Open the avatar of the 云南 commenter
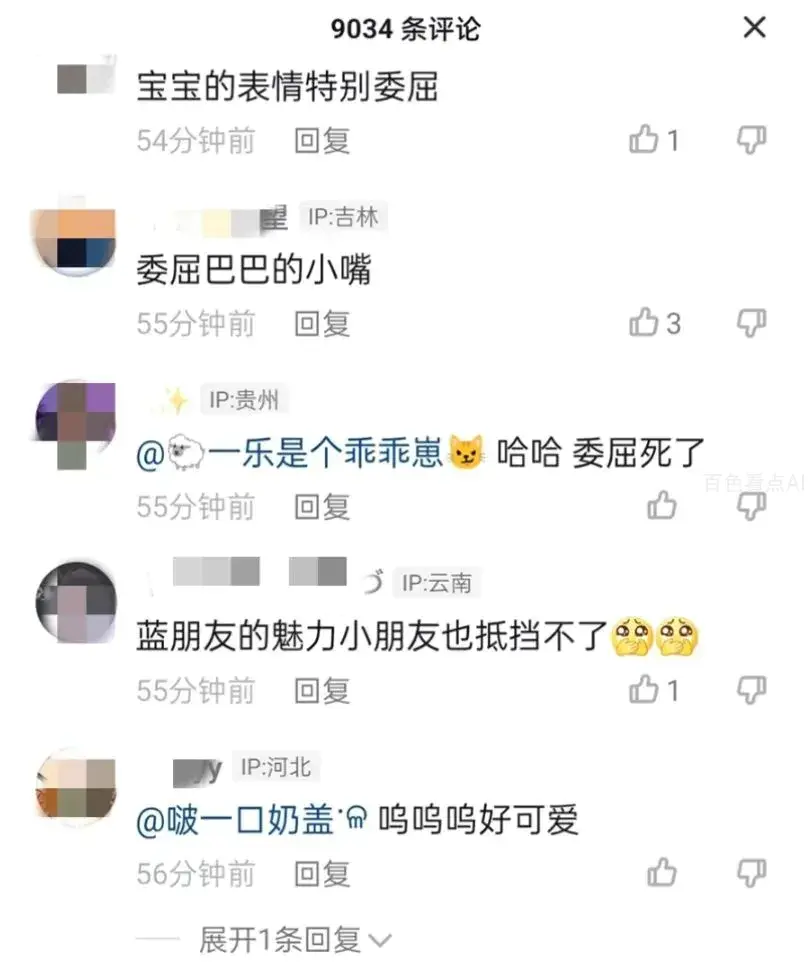The height and width of the screenshot is (964, 808). pyautogui.click(x=75, y=599)
